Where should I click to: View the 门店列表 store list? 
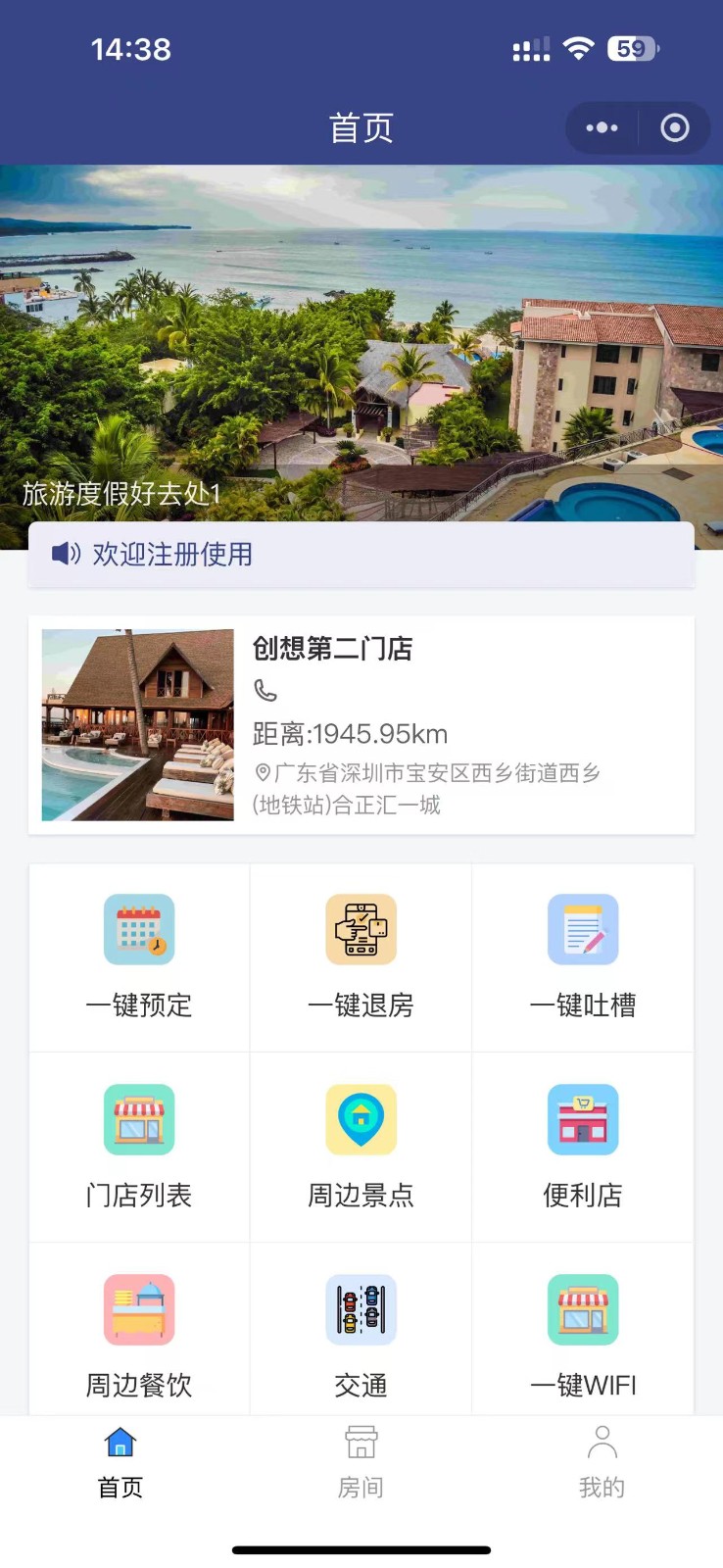(x=139, y=1148)
